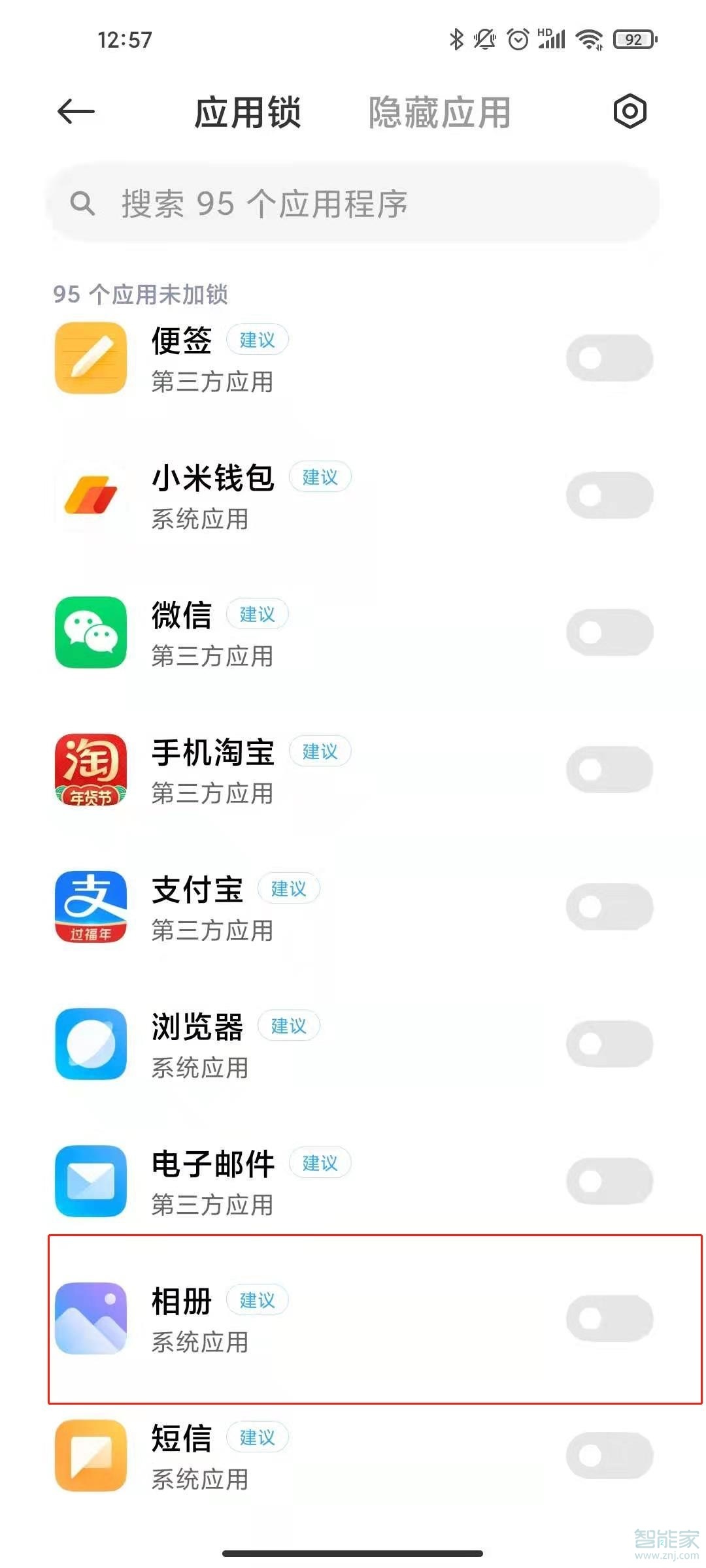The image size is (706, 1568).
Task: Select the 应用锁 tab
Action: tap(248, 112)
